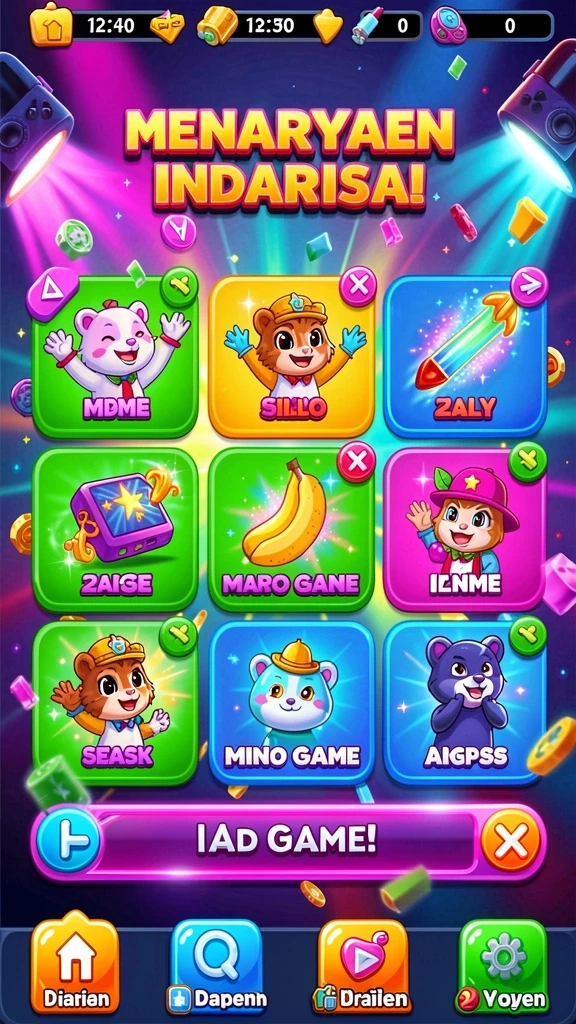Select the MARO GANE banana tile

coord(292,529)
